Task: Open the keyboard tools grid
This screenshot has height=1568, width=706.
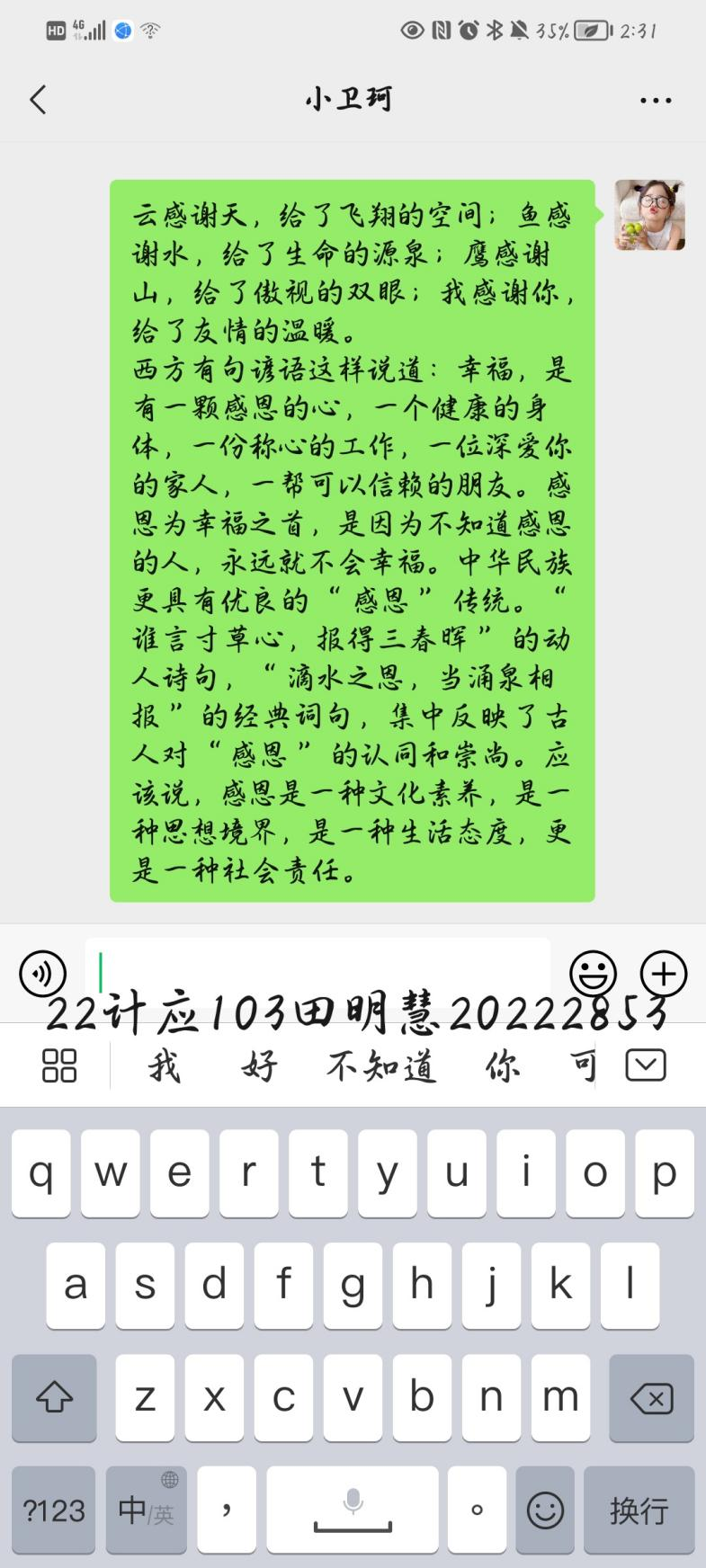Action: click(59, 1065)
